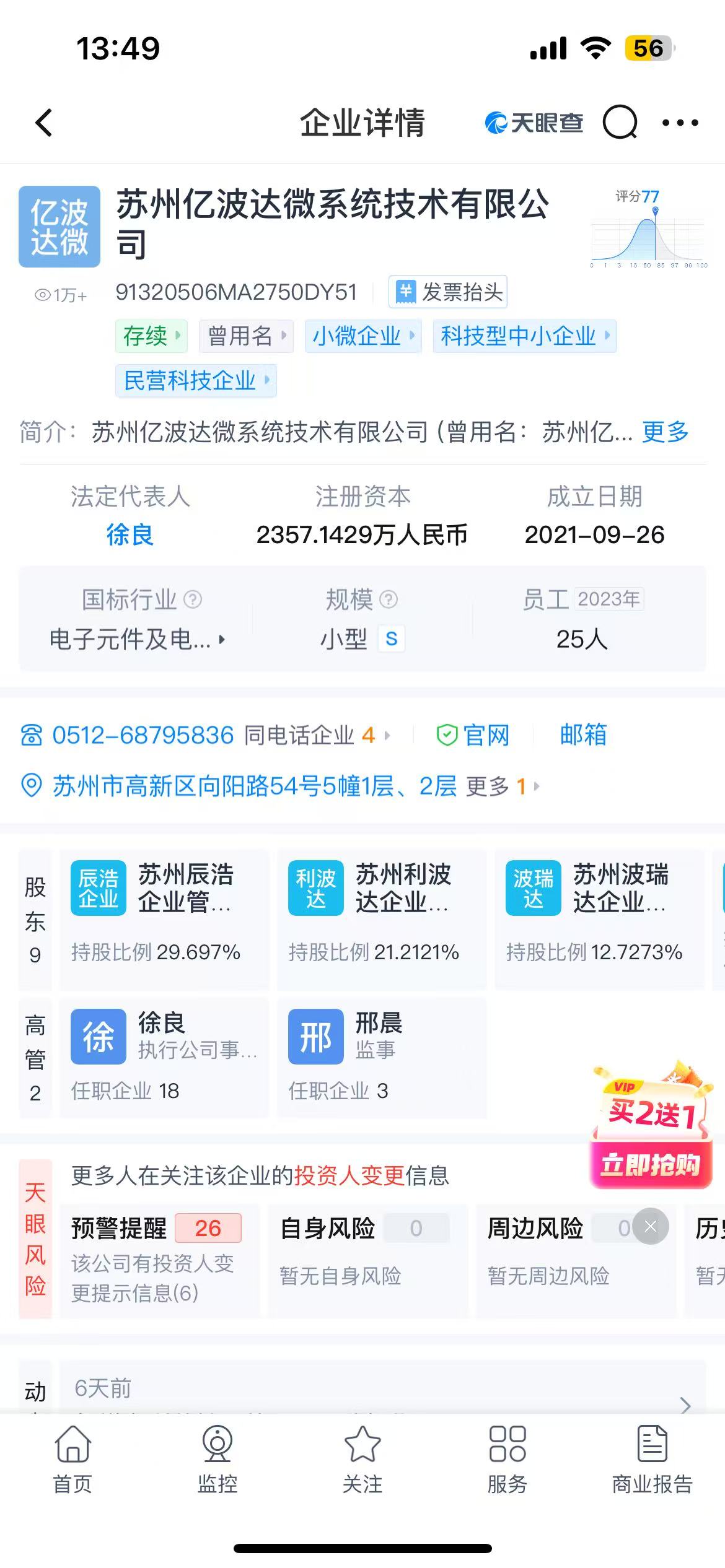This screenshot has width=725, height=1568.
Task: Switch to the 监控 tab
Action: pos(217,1458)
